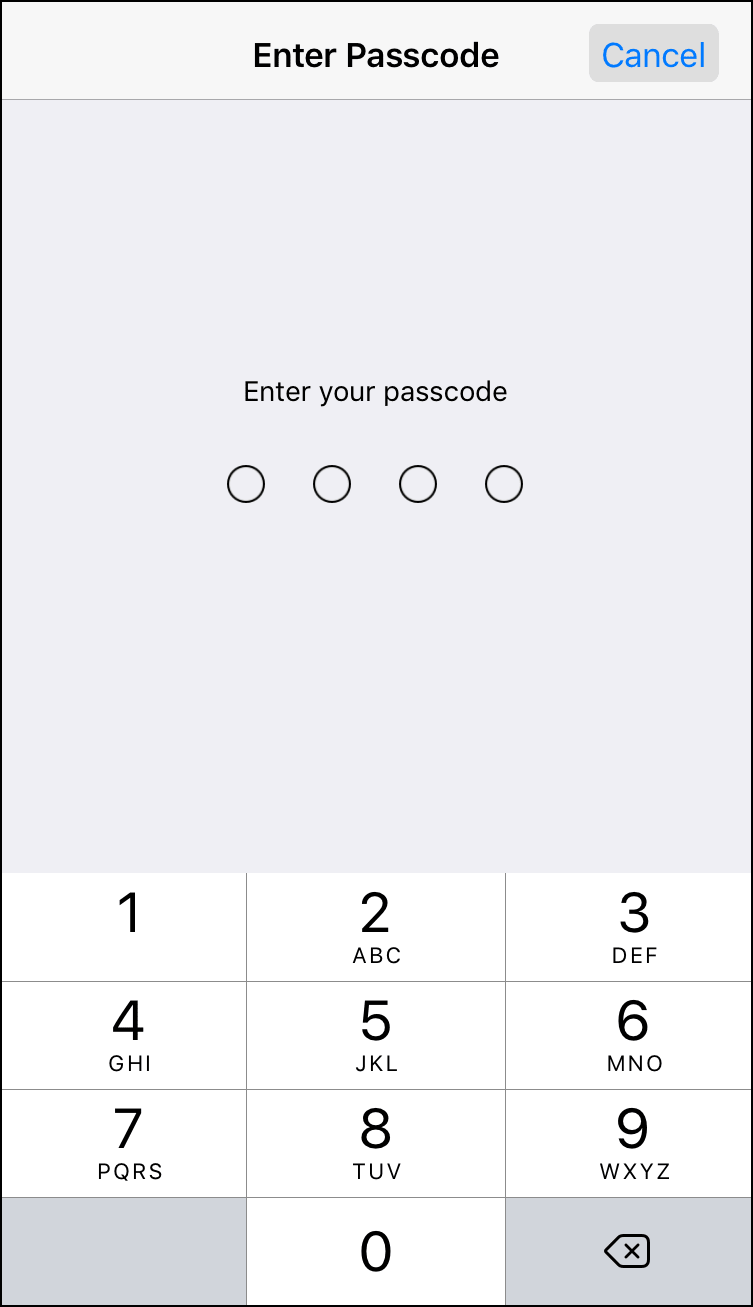Tap the blank key right of zero
Image resolution: width=753 pixels, height=1307 pixels.
coord(627,1251)
